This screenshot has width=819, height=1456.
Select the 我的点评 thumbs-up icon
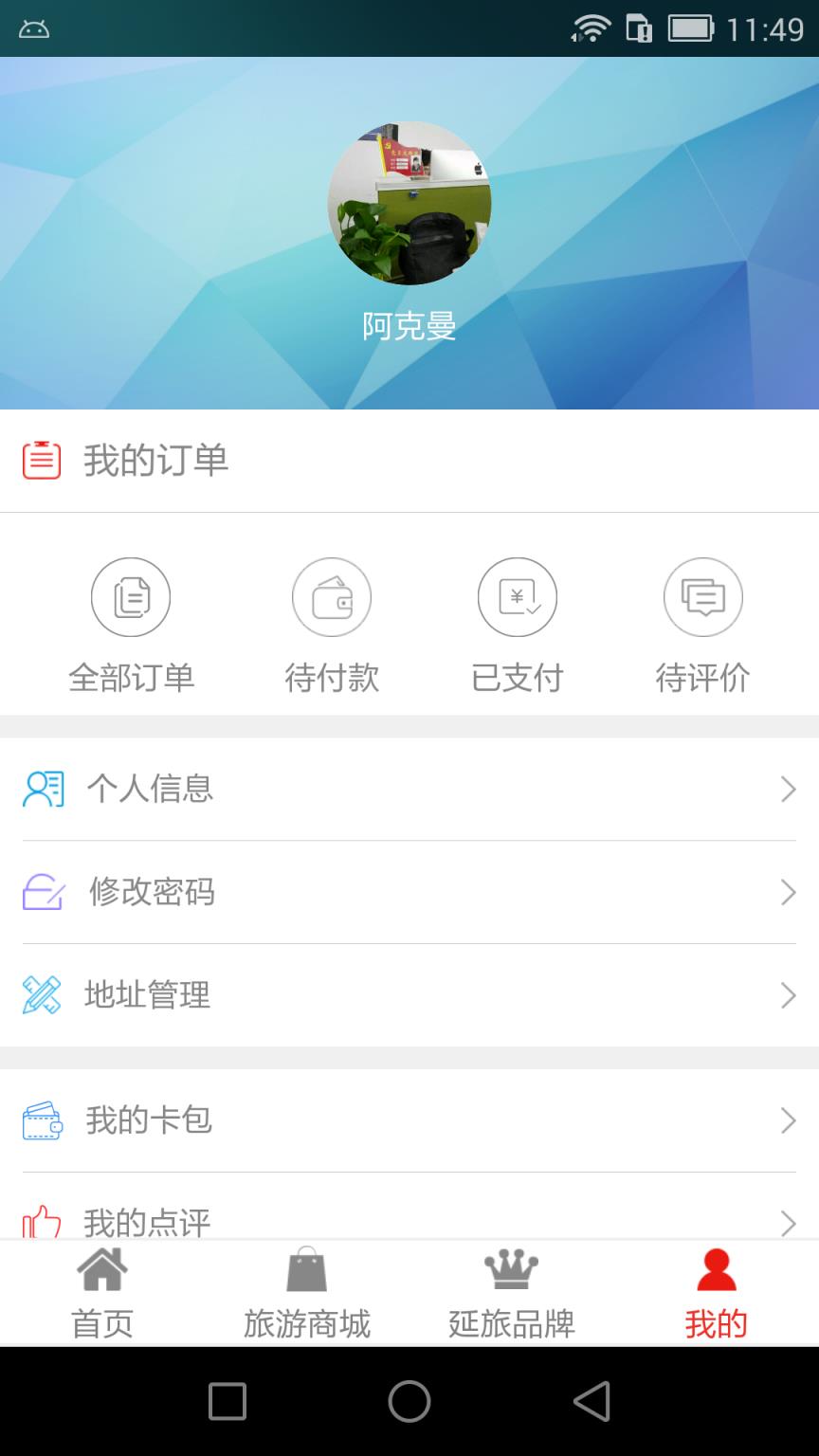[x=42, y=1223]
